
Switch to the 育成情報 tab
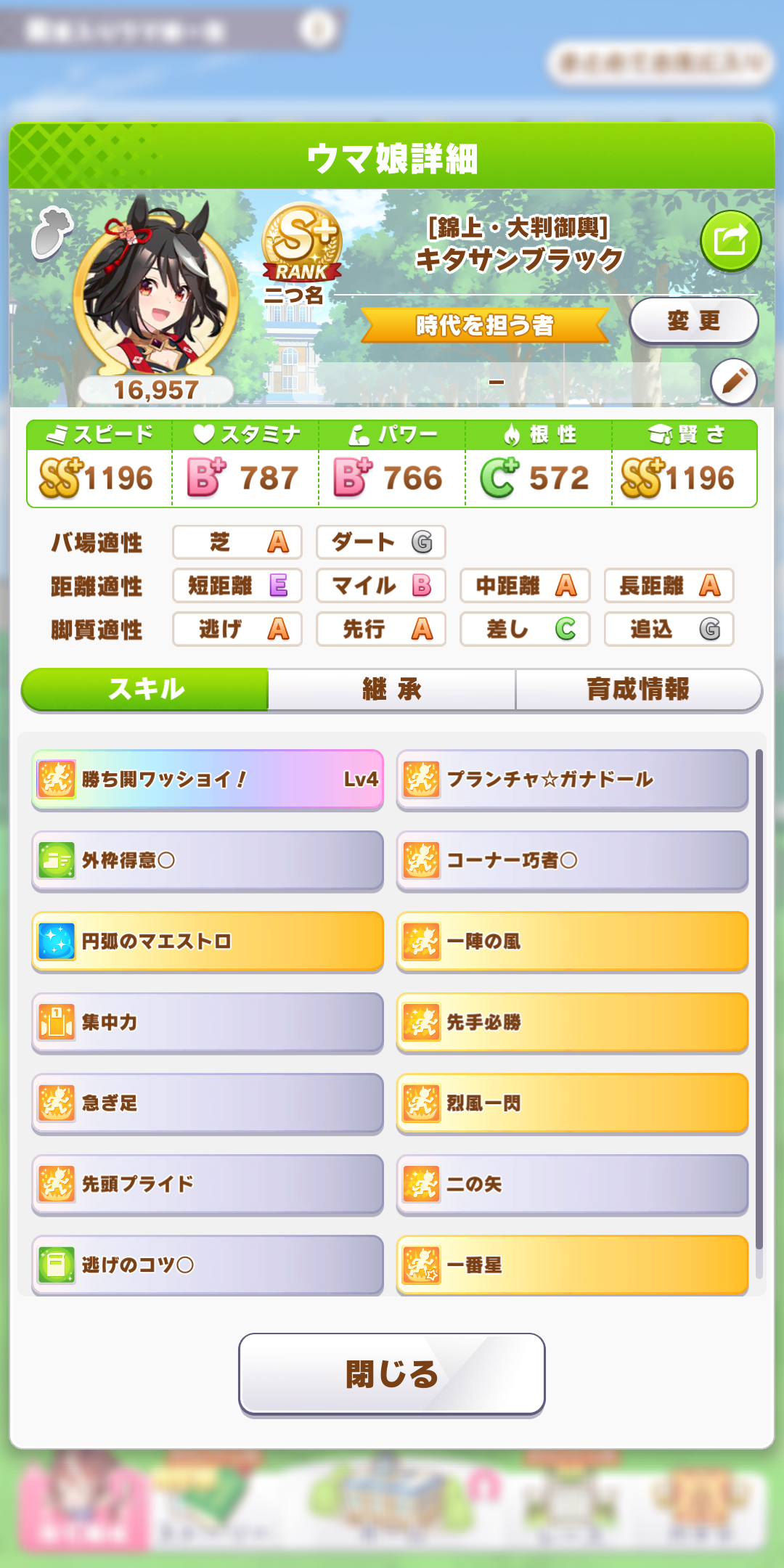[x=638, y=690]
